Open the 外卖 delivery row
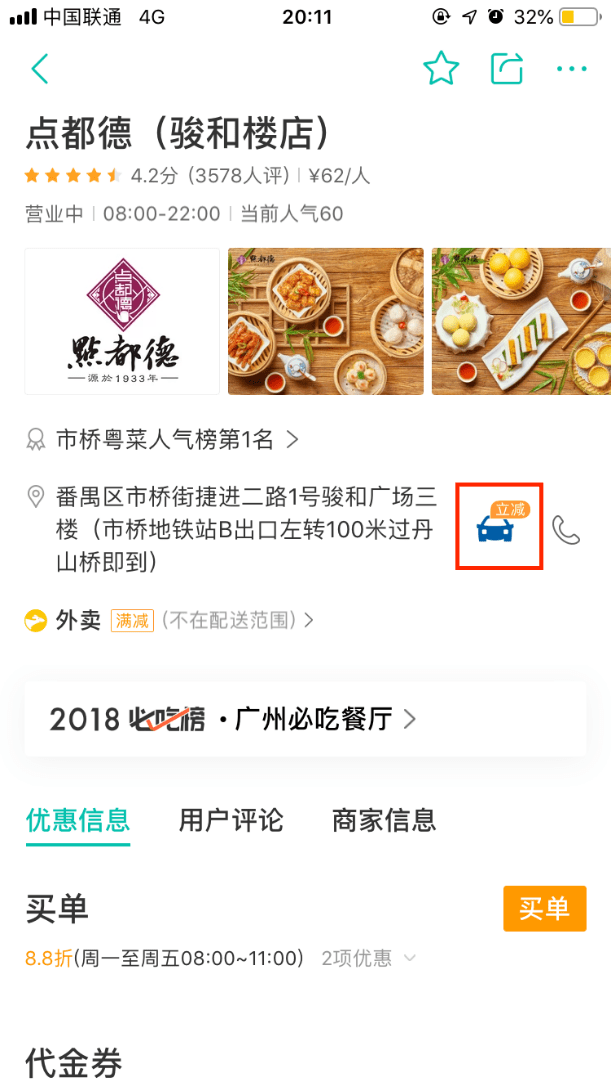611x1091 pixels. [170, 621]
